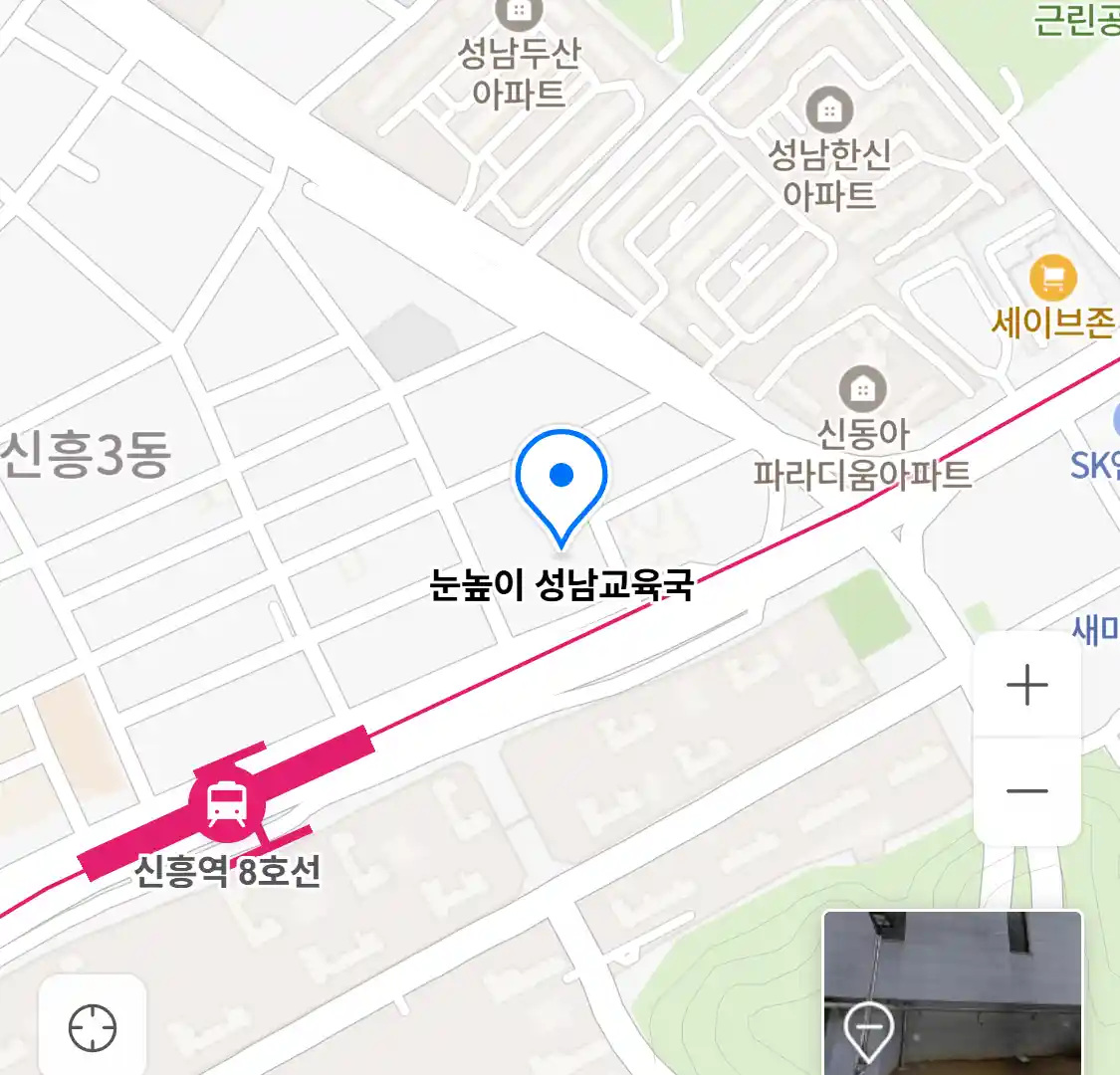Screen dimensions: 1120x1075
Task: Zoom in on the map
Action: click(1027, 686)
